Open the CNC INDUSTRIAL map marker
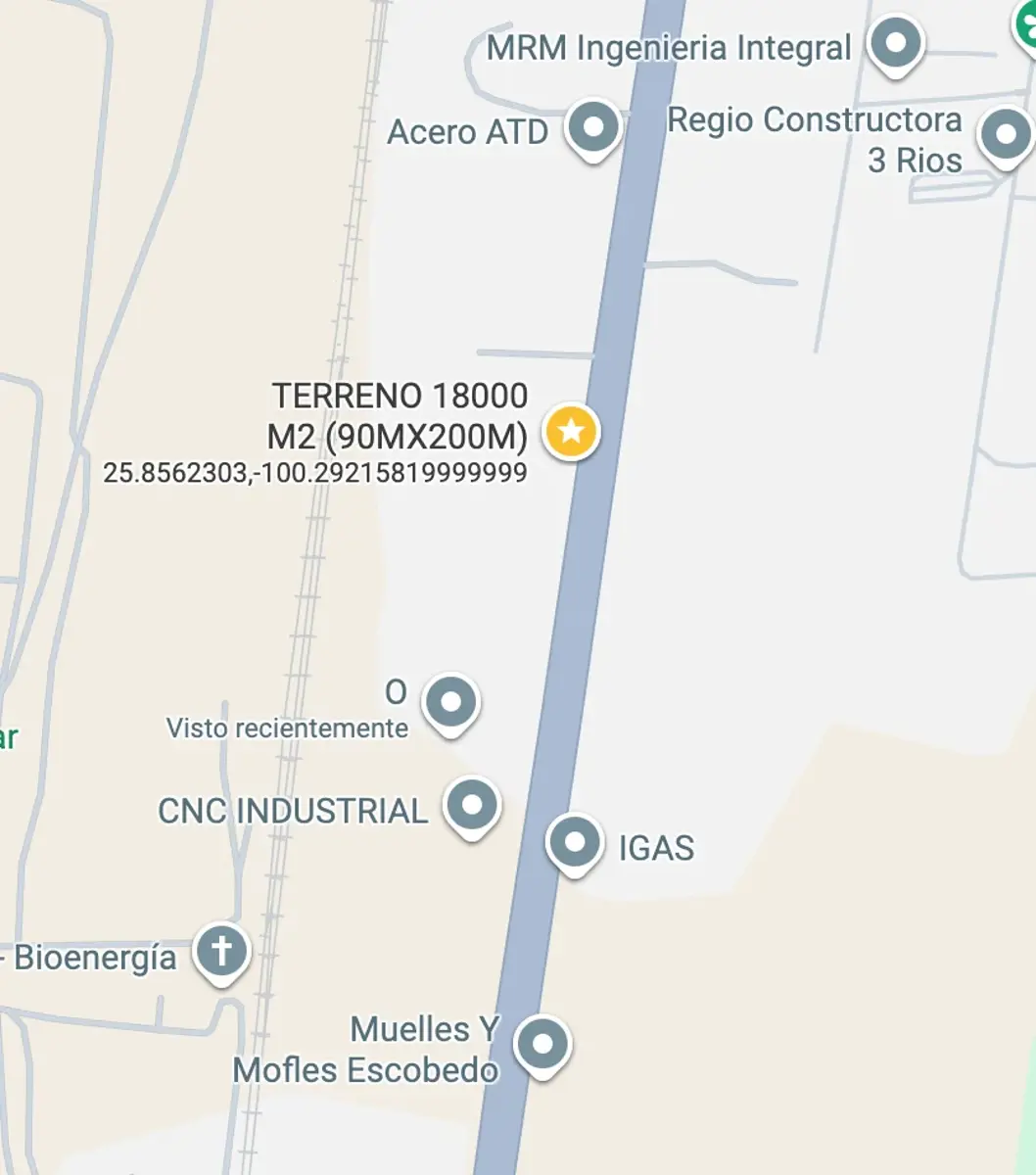This screenshot has height=1175, width=1036. tap(472, 807)
